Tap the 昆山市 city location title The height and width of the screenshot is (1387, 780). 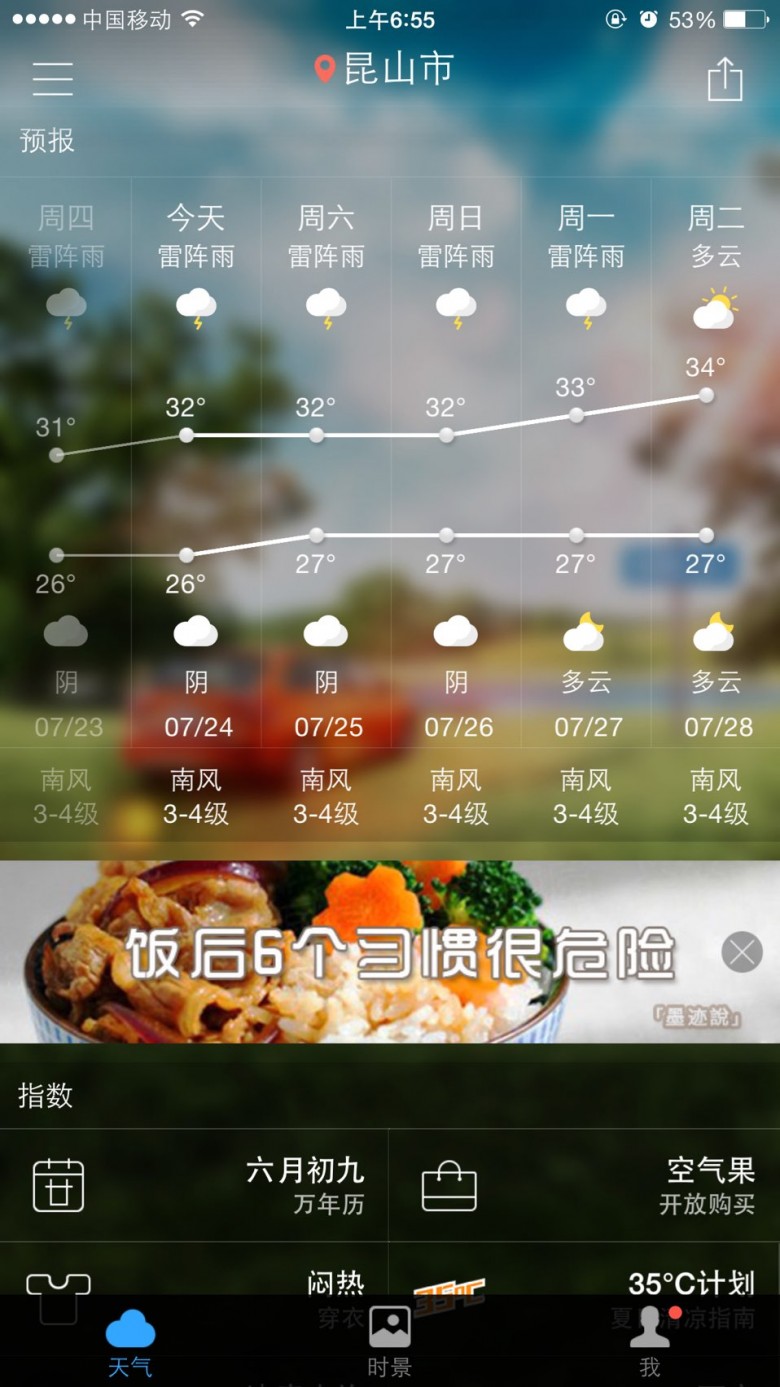[x=385, y=69]
